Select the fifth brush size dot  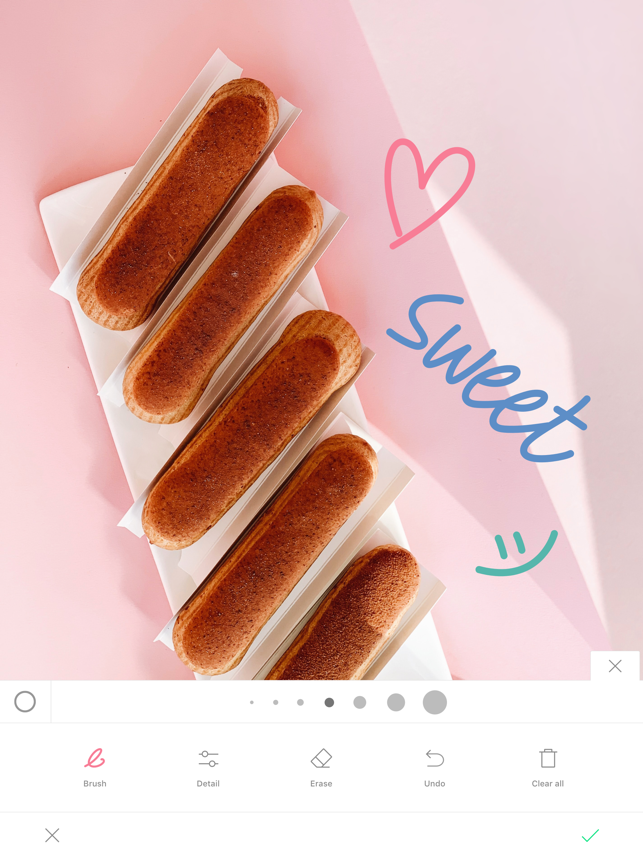pos(360,702)
